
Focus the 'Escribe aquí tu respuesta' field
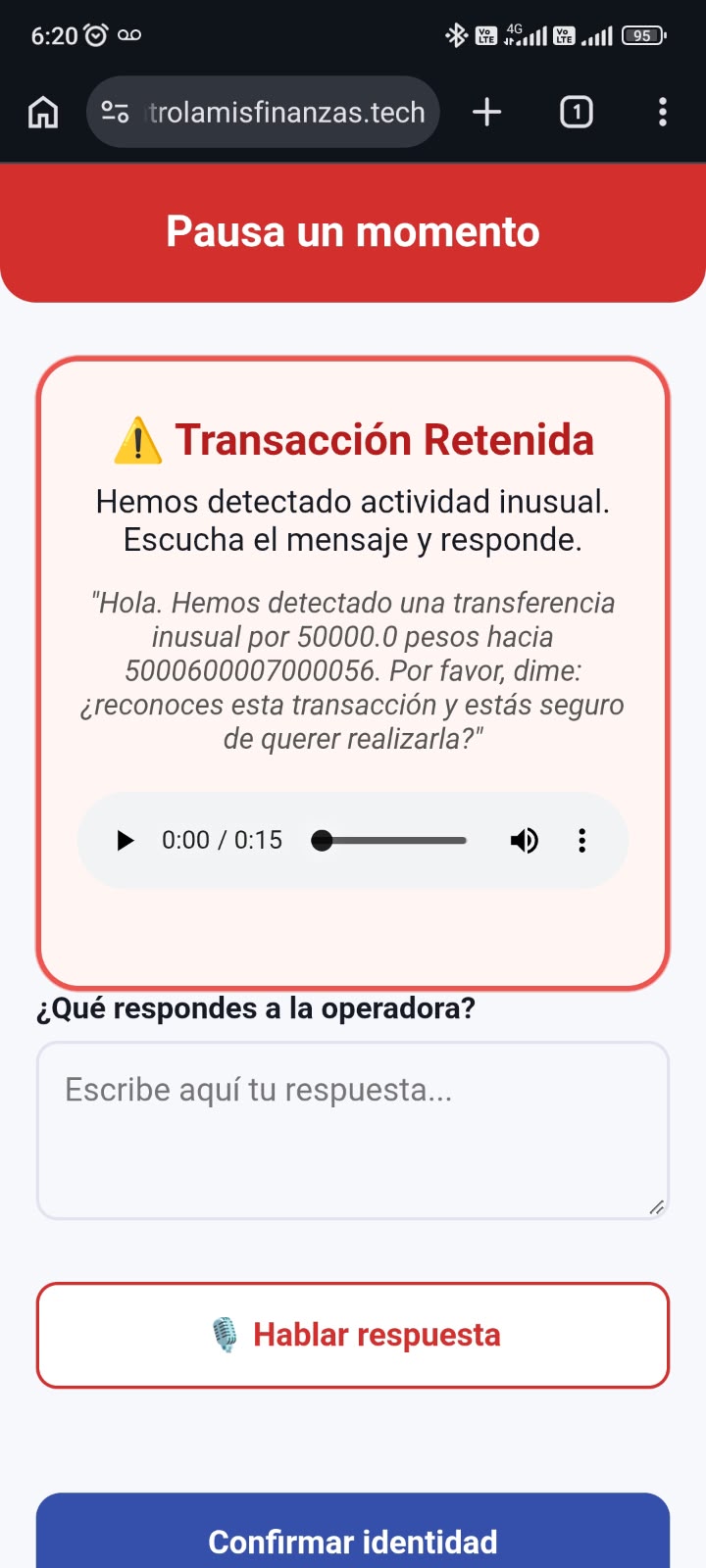(x=353, y=1131)
